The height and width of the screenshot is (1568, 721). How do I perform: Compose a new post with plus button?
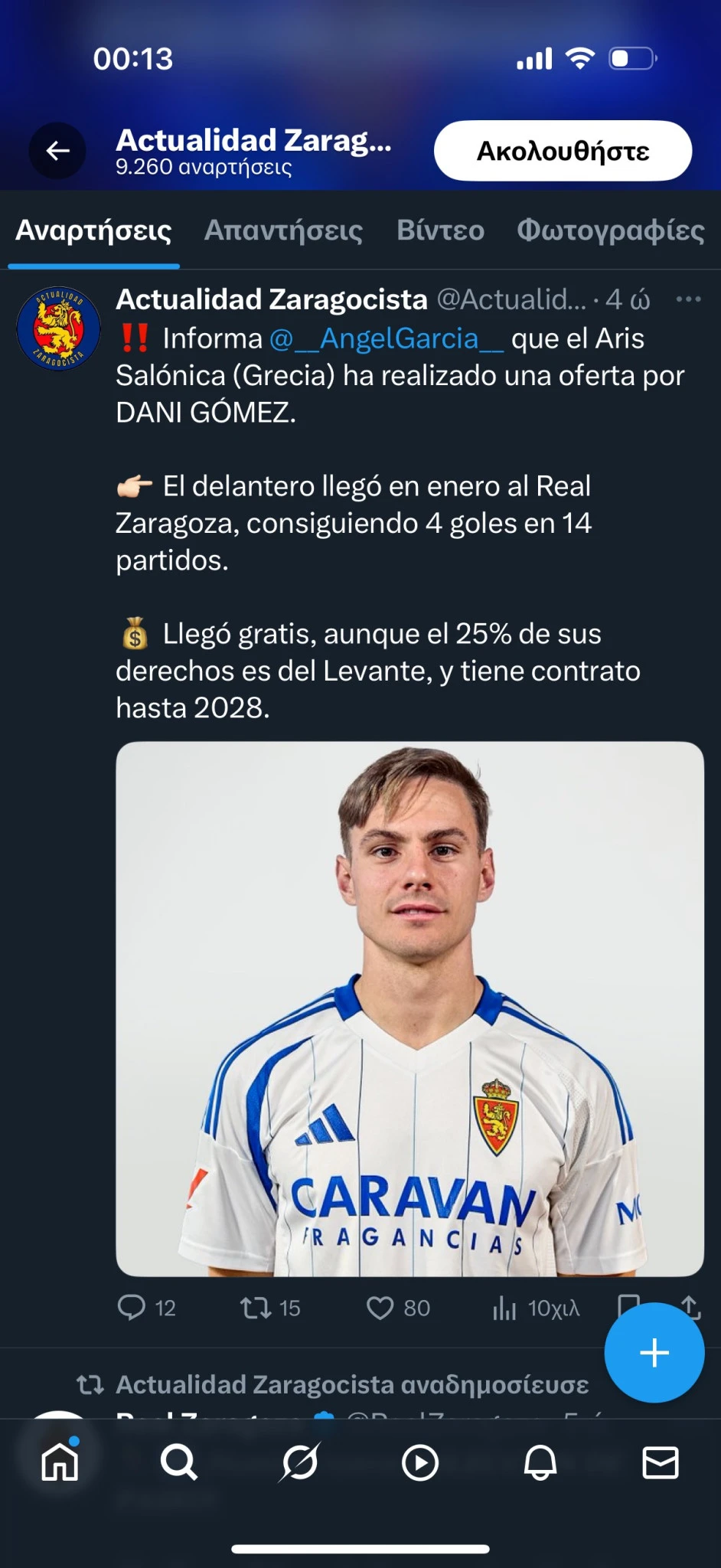654,1353
